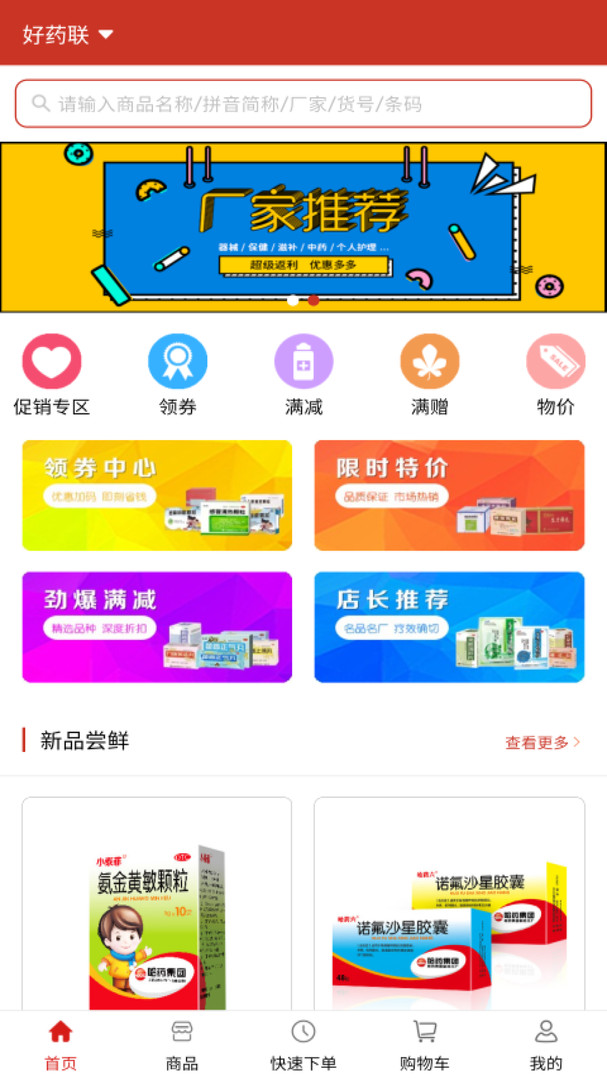Switch to the 商品 tab
The height and width of the screenshot is (1080, 607).
(182, 1044)
